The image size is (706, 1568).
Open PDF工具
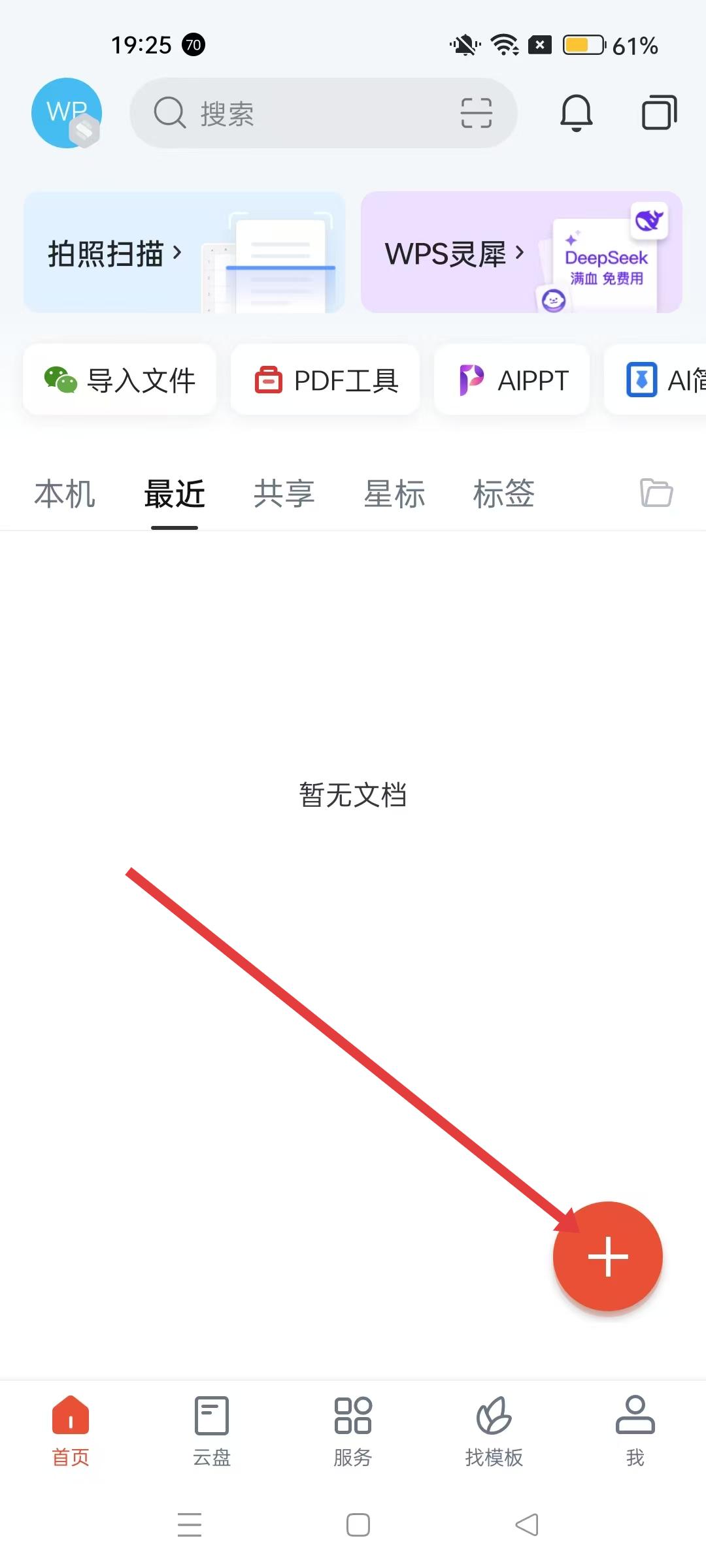(x=326, y=380)
